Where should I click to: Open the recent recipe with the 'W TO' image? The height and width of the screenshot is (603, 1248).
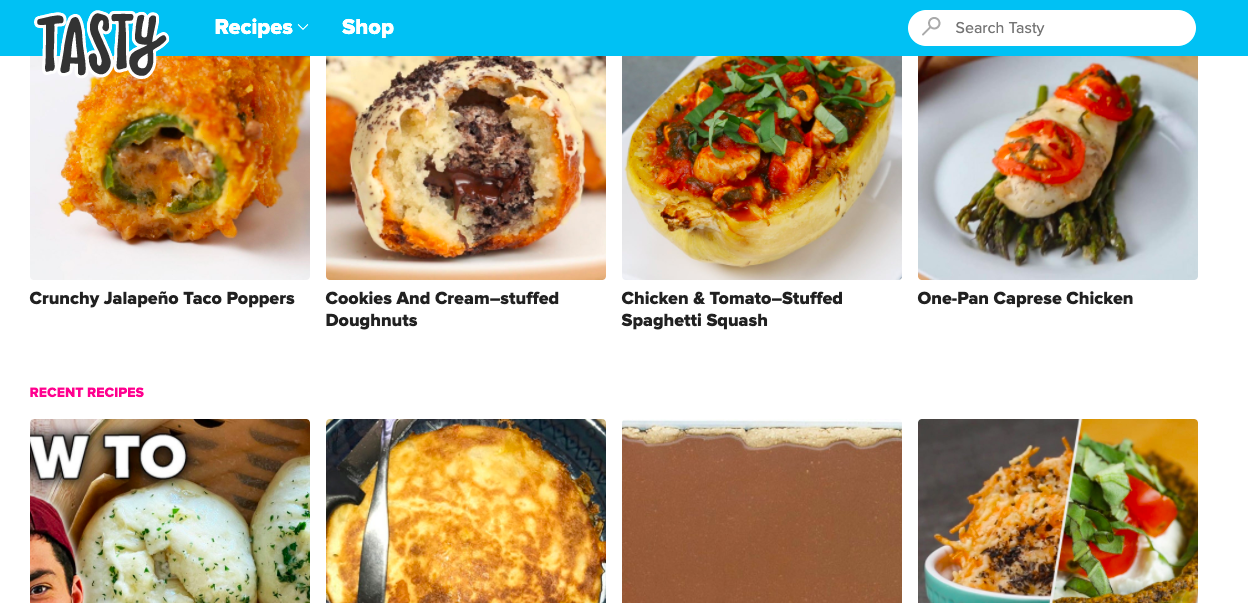tap(170, 510)
